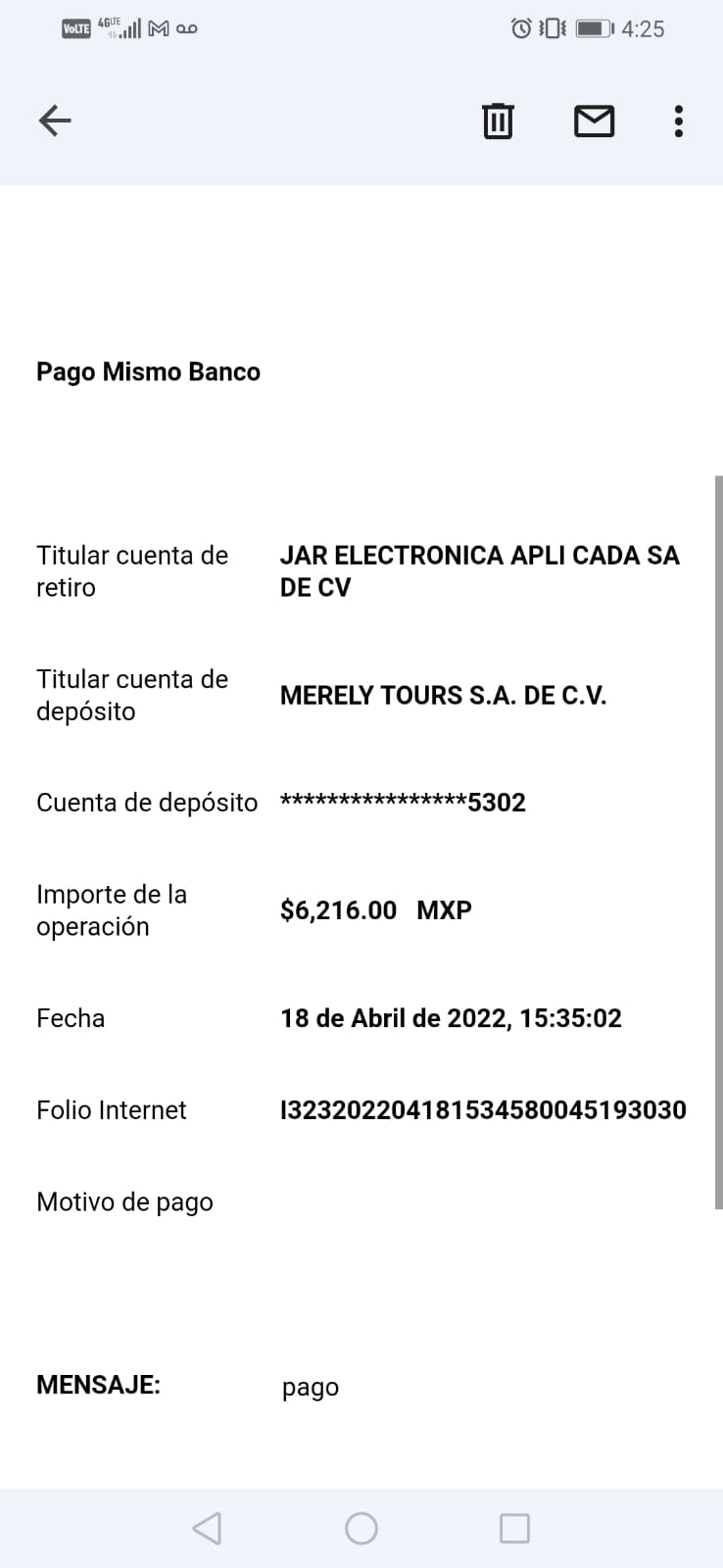Open the three-dot overflow menu

(x=678, y=121)
